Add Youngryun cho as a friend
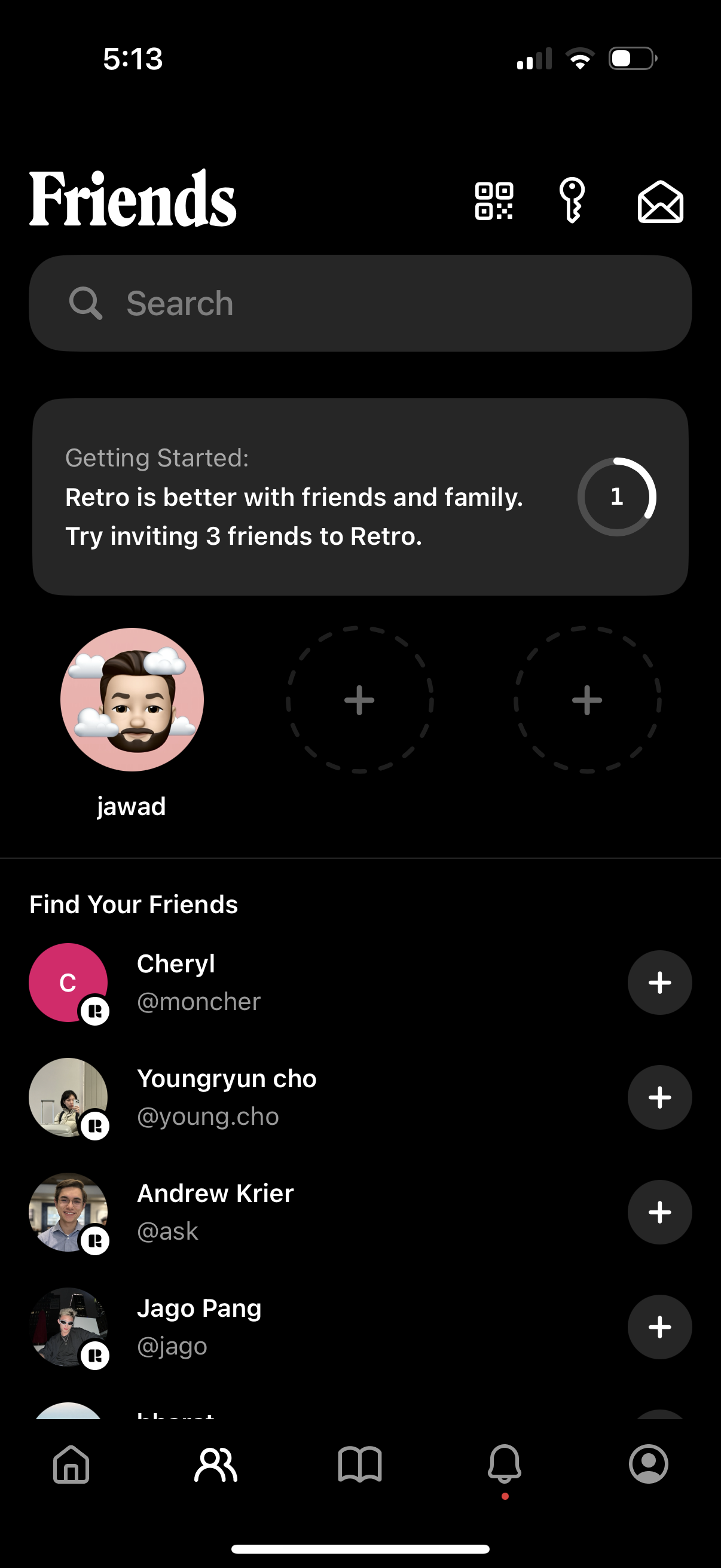Image resolution: width=721 pixels, height=1568 pixels. tap(659, 1097)
